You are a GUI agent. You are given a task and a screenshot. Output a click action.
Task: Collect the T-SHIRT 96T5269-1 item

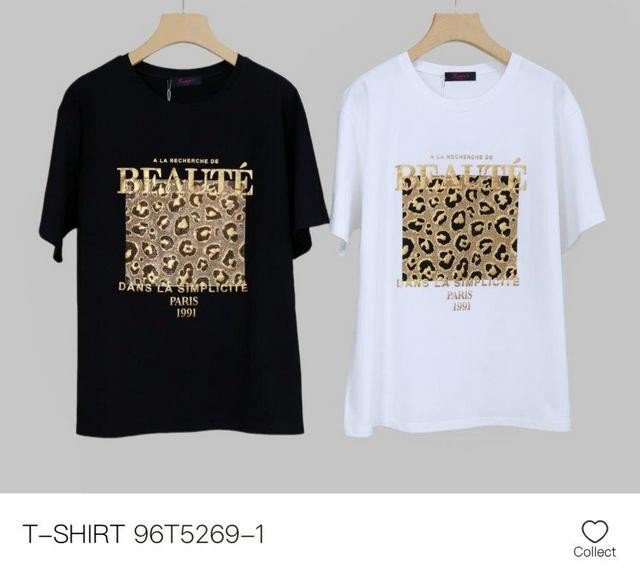(594, 535)
